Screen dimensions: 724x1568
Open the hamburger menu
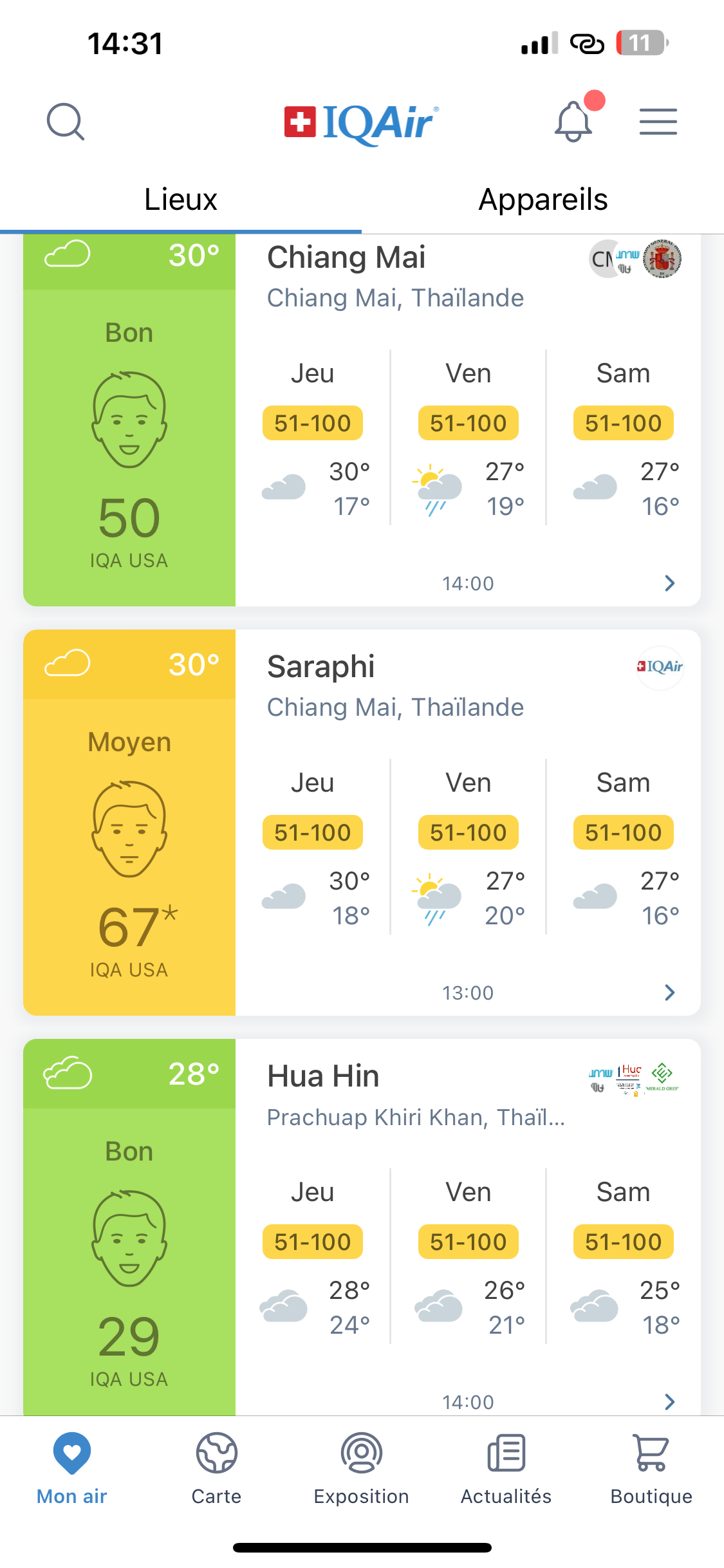658,122
